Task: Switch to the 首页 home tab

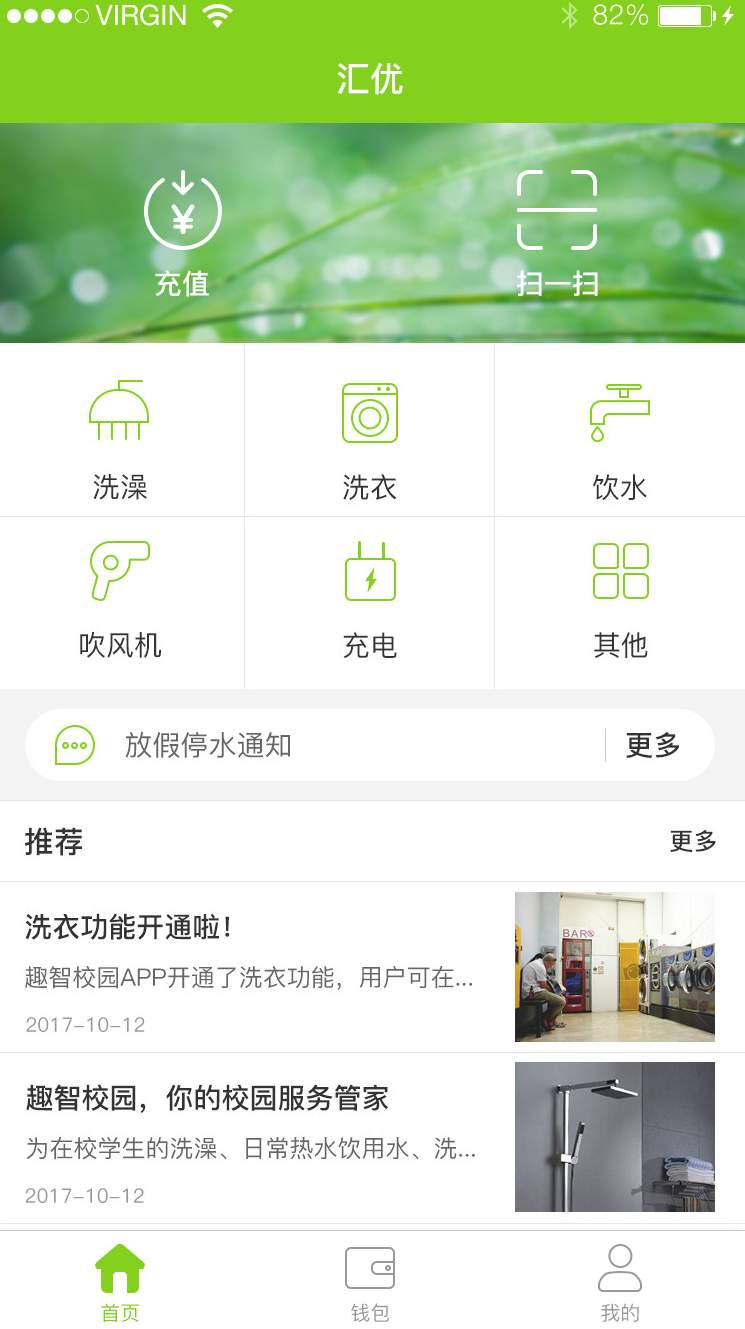Action: [x=120, y=1284]
